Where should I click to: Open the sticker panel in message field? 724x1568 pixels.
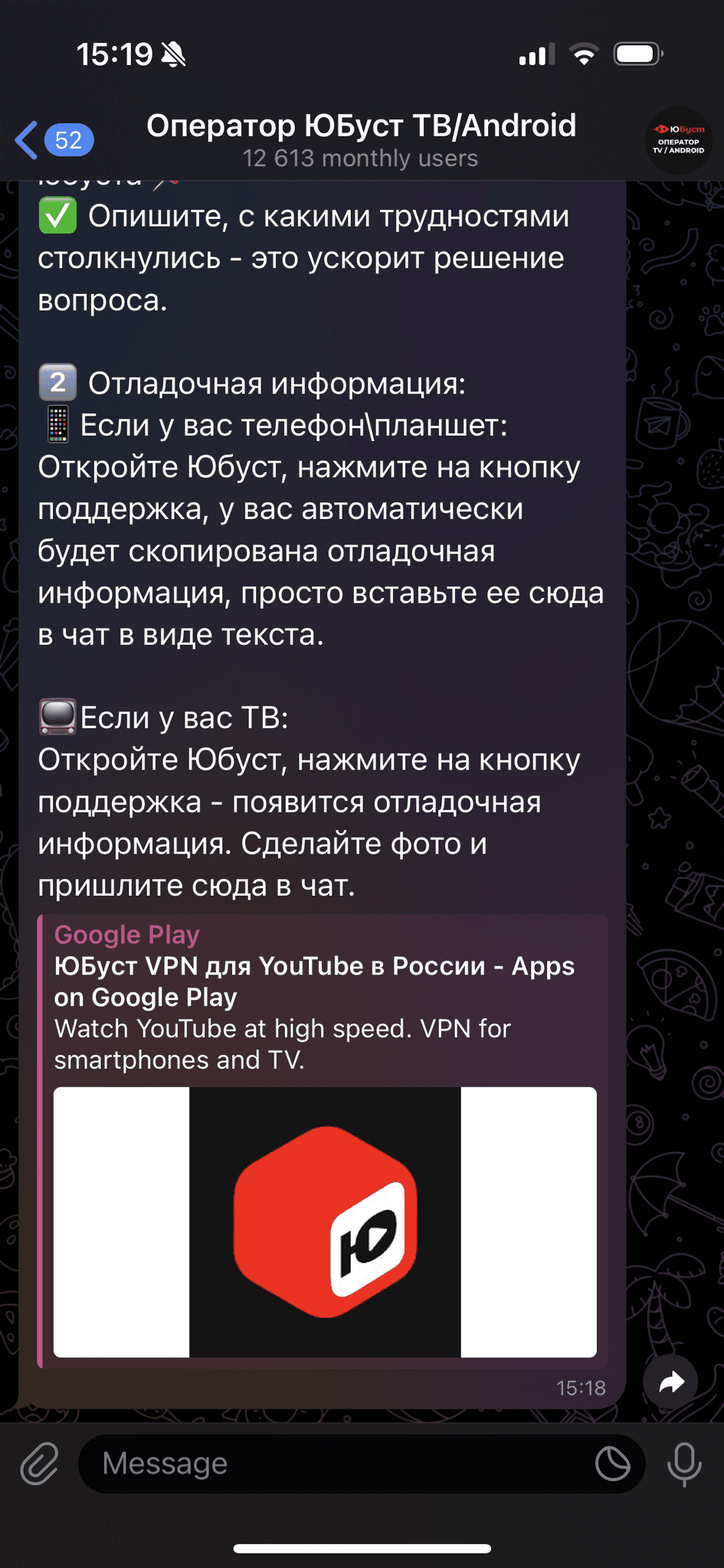612,1464
